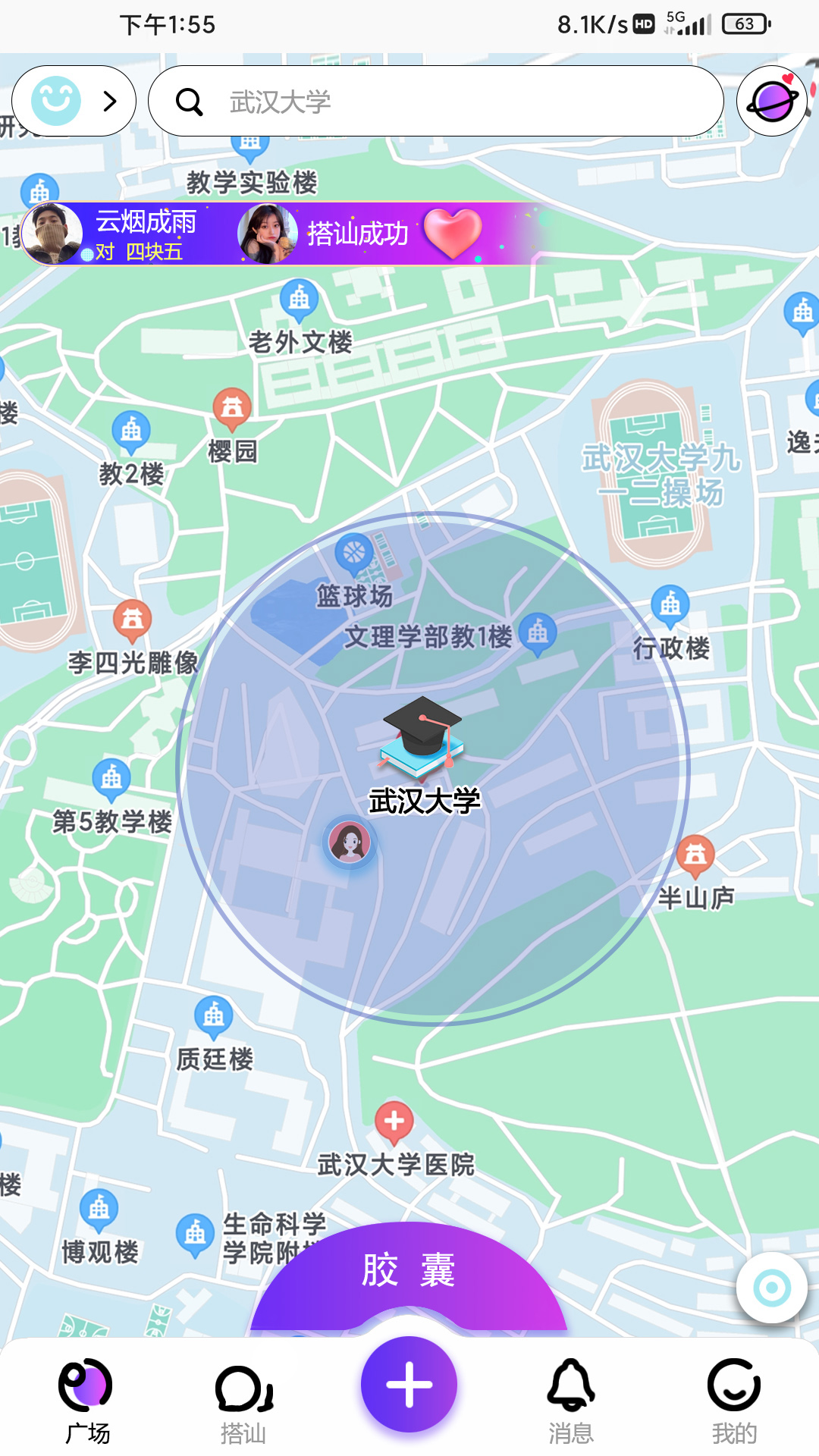
Task: Tap the 搭讪成功 success banner
Action: 359,234
